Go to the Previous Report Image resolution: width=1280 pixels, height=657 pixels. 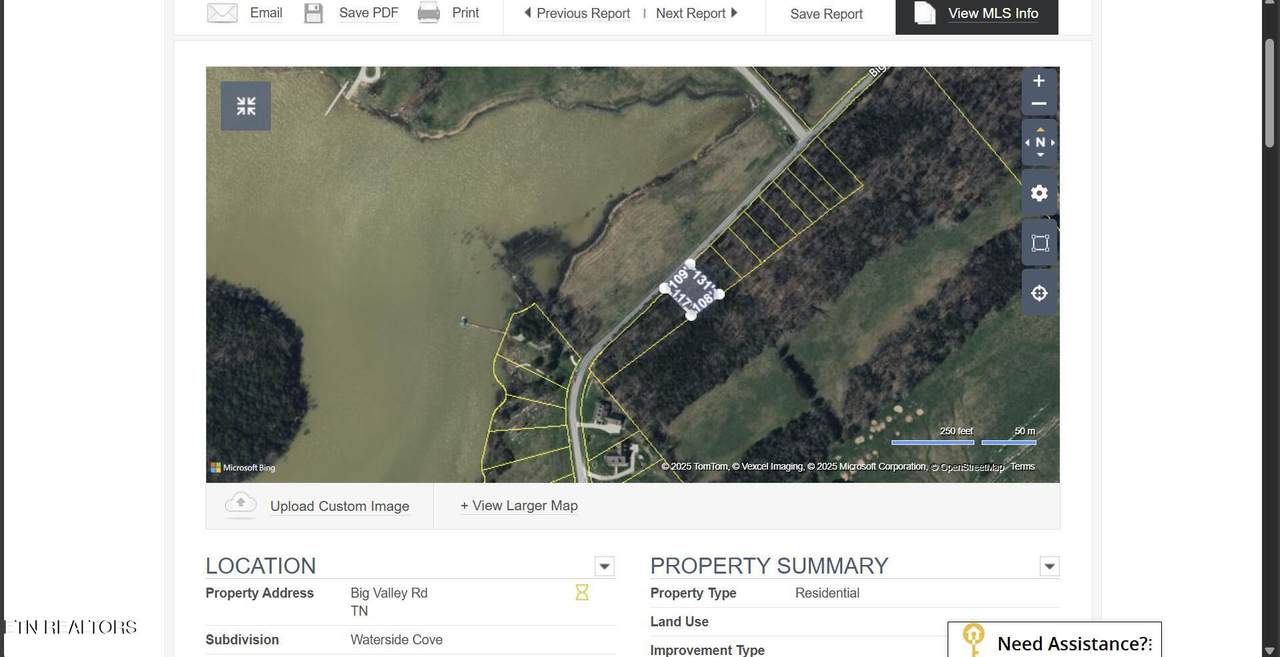pyautogui.click(x=577, y=13)
